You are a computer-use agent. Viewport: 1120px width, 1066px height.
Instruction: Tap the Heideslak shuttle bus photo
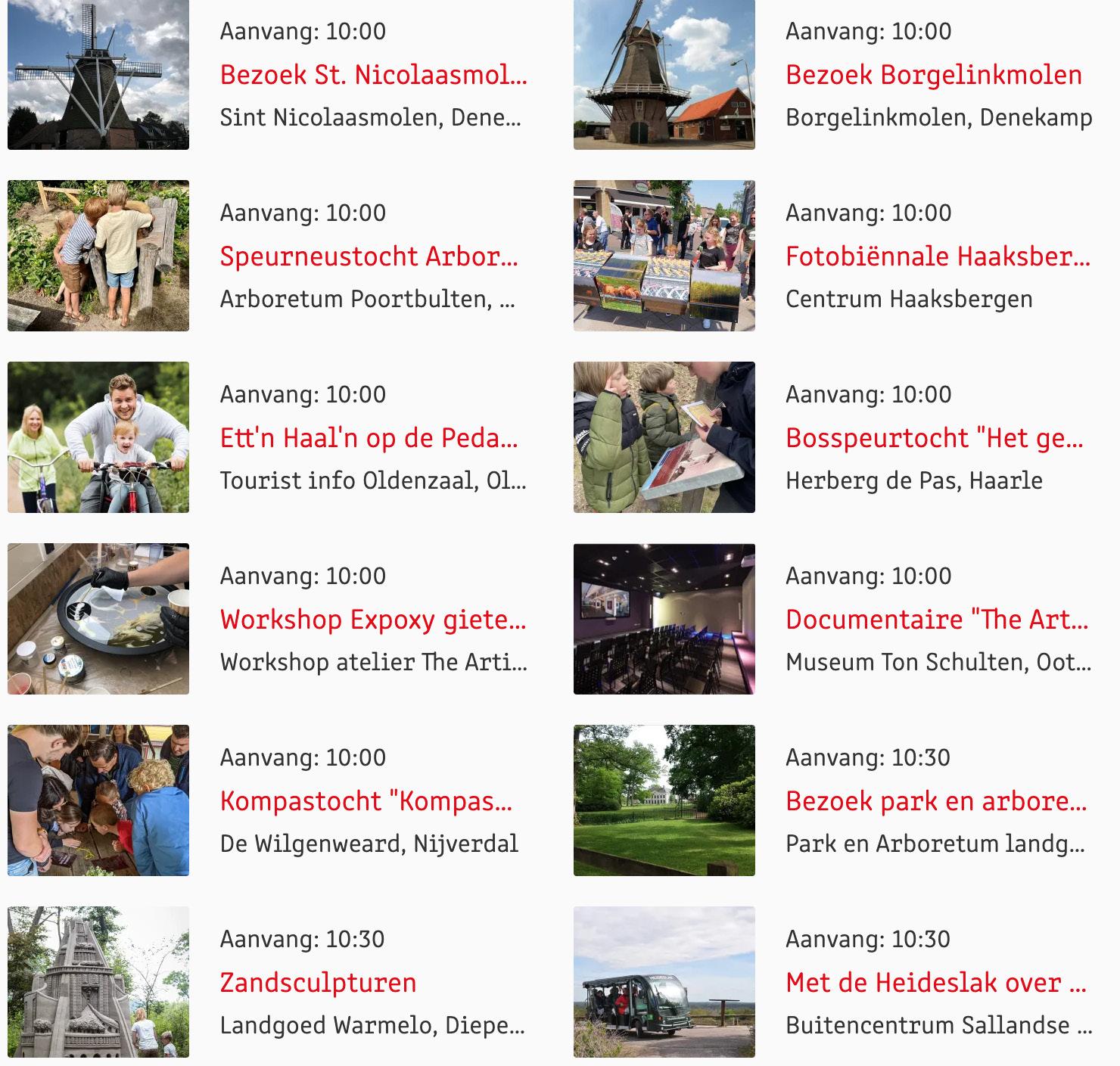[x=664, y=981]
